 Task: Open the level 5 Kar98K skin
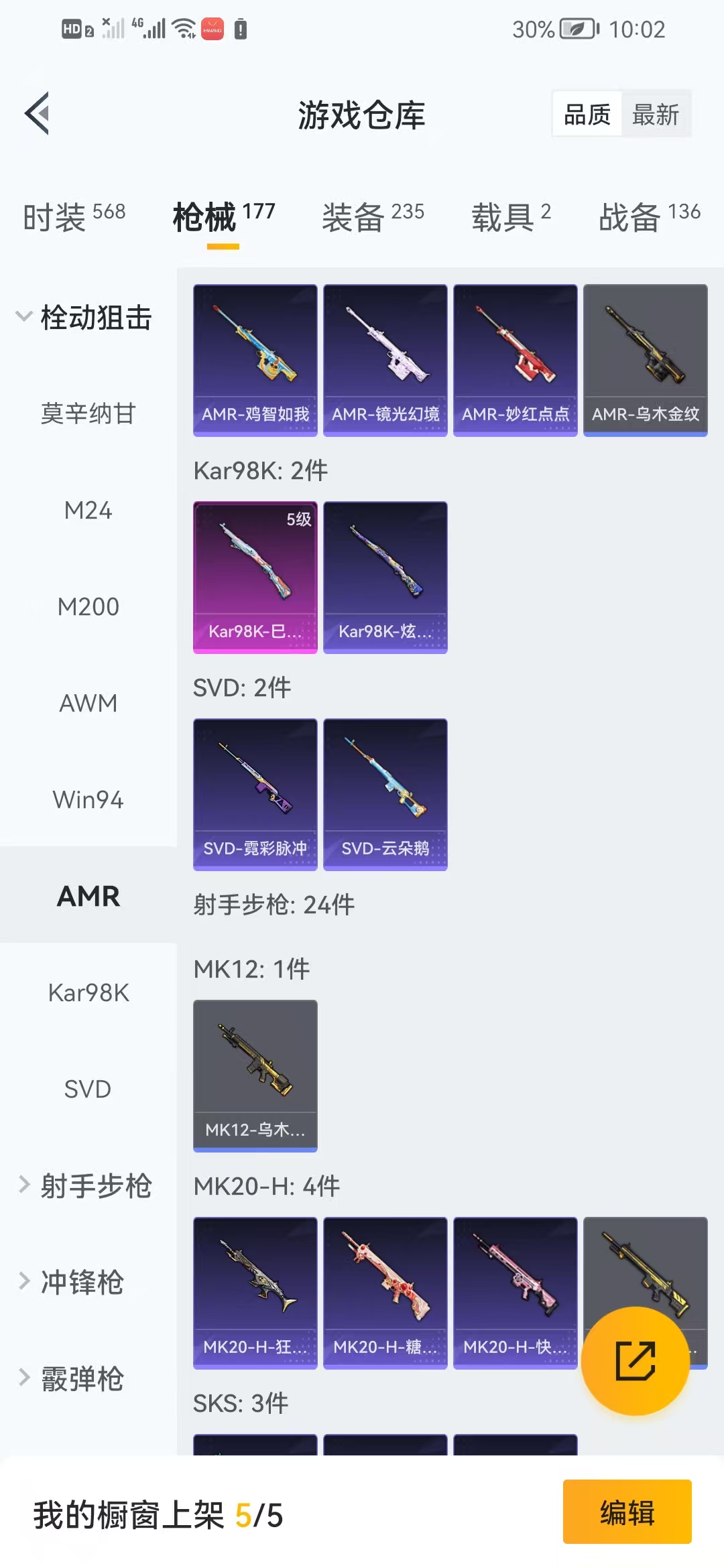tap(255, 577)
